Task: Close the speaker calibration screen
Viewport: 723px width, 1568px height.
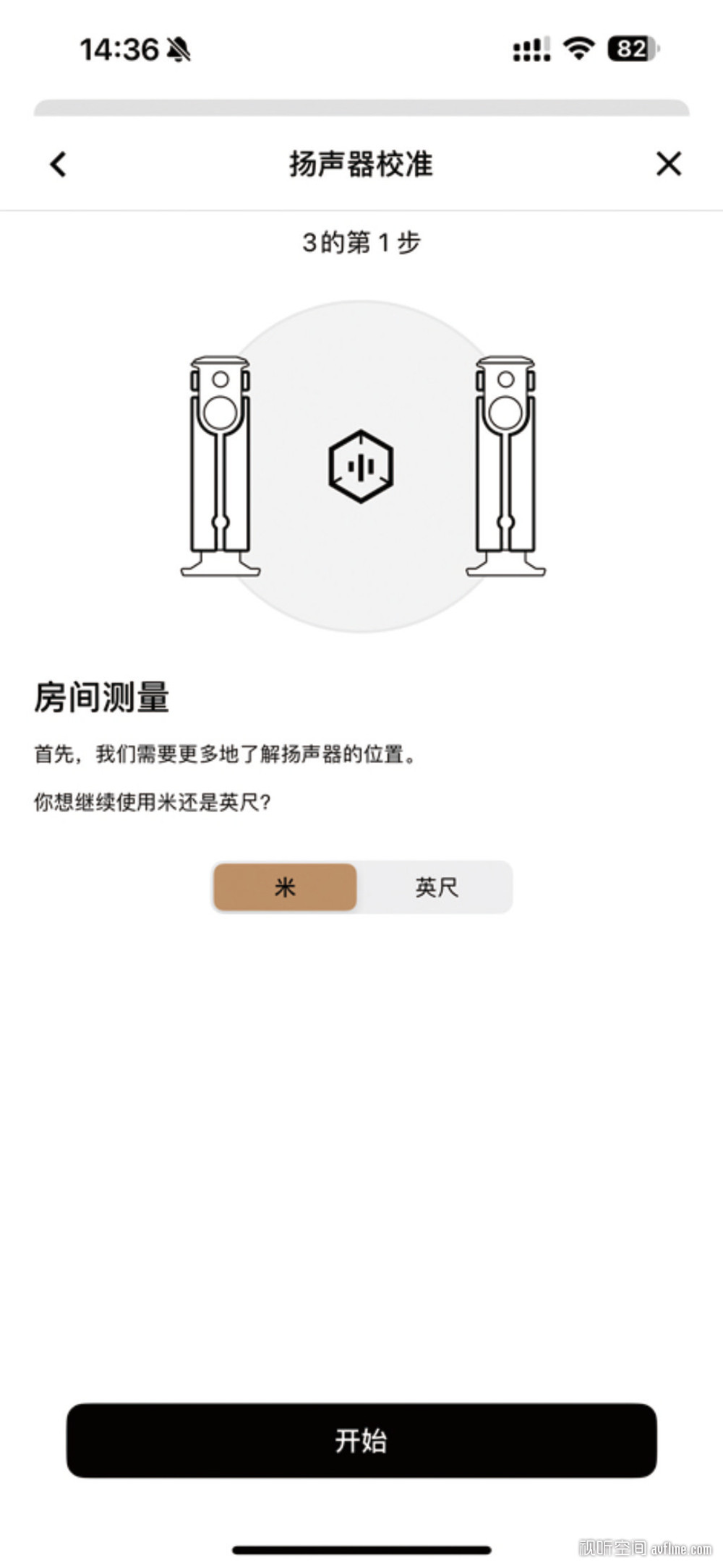Action: pyautogui.click(x=669, y=164)
